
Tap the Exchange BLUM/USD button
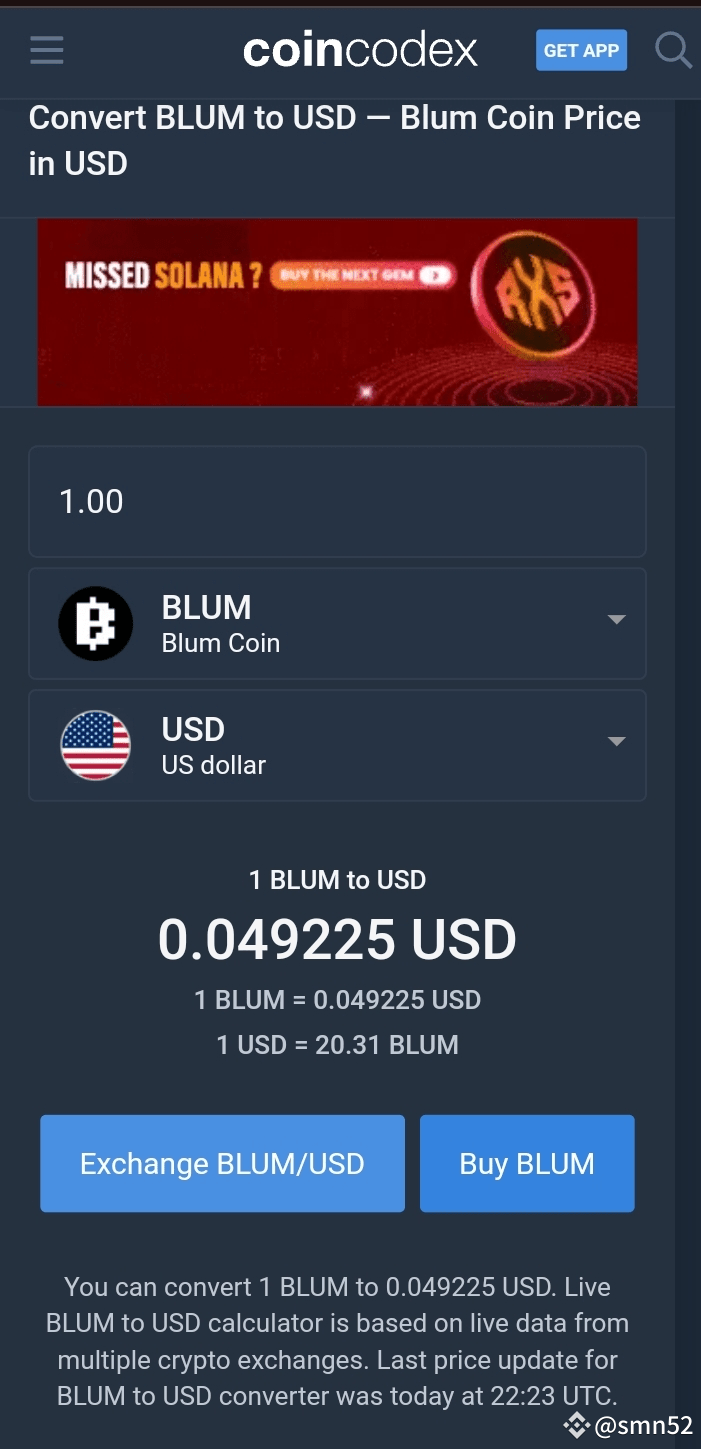tap(222, 1163)
